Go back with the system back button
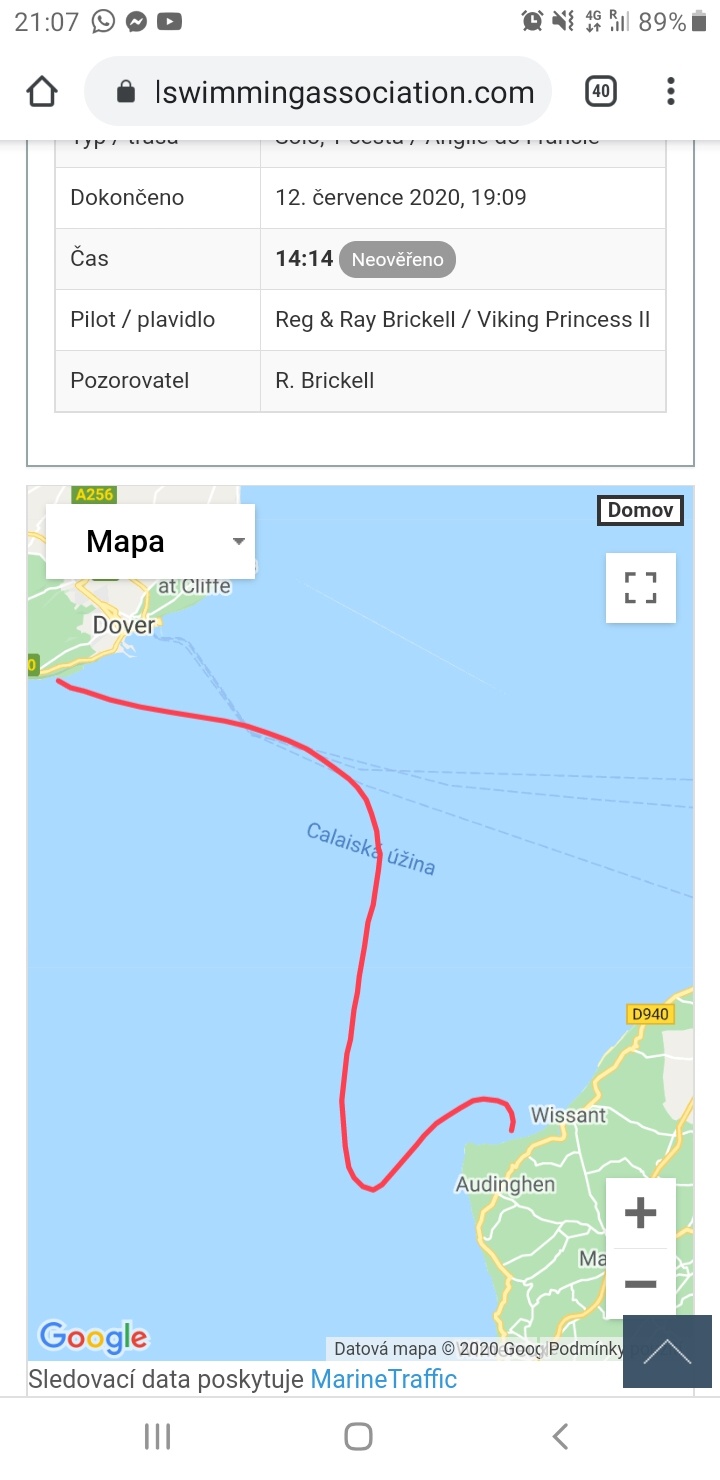The height and width of the screenshot is (1480, 720). pyautogui.click(x=560, y=1437)
